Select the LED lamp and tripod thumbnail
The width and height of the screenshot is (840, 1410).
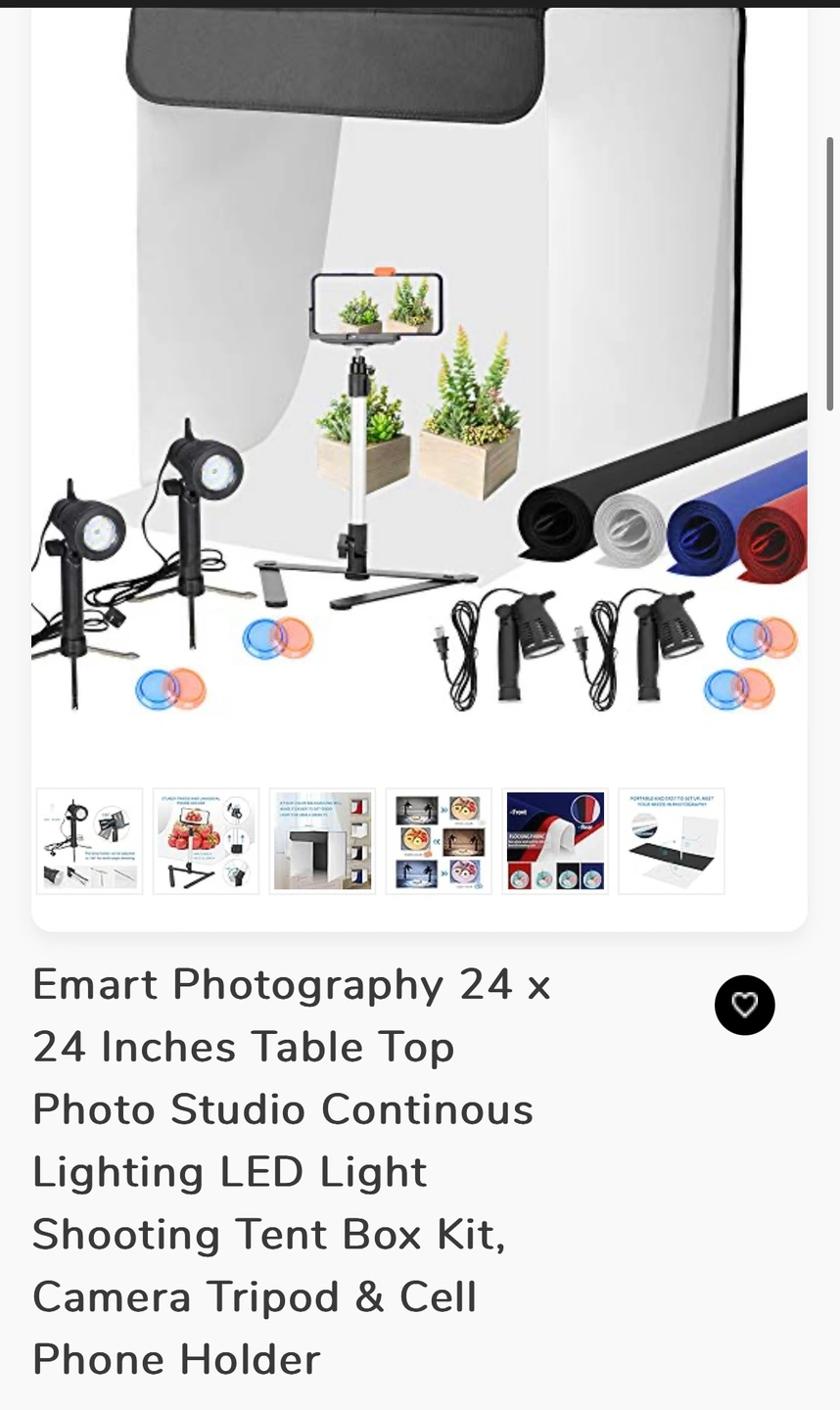[89, 841]
